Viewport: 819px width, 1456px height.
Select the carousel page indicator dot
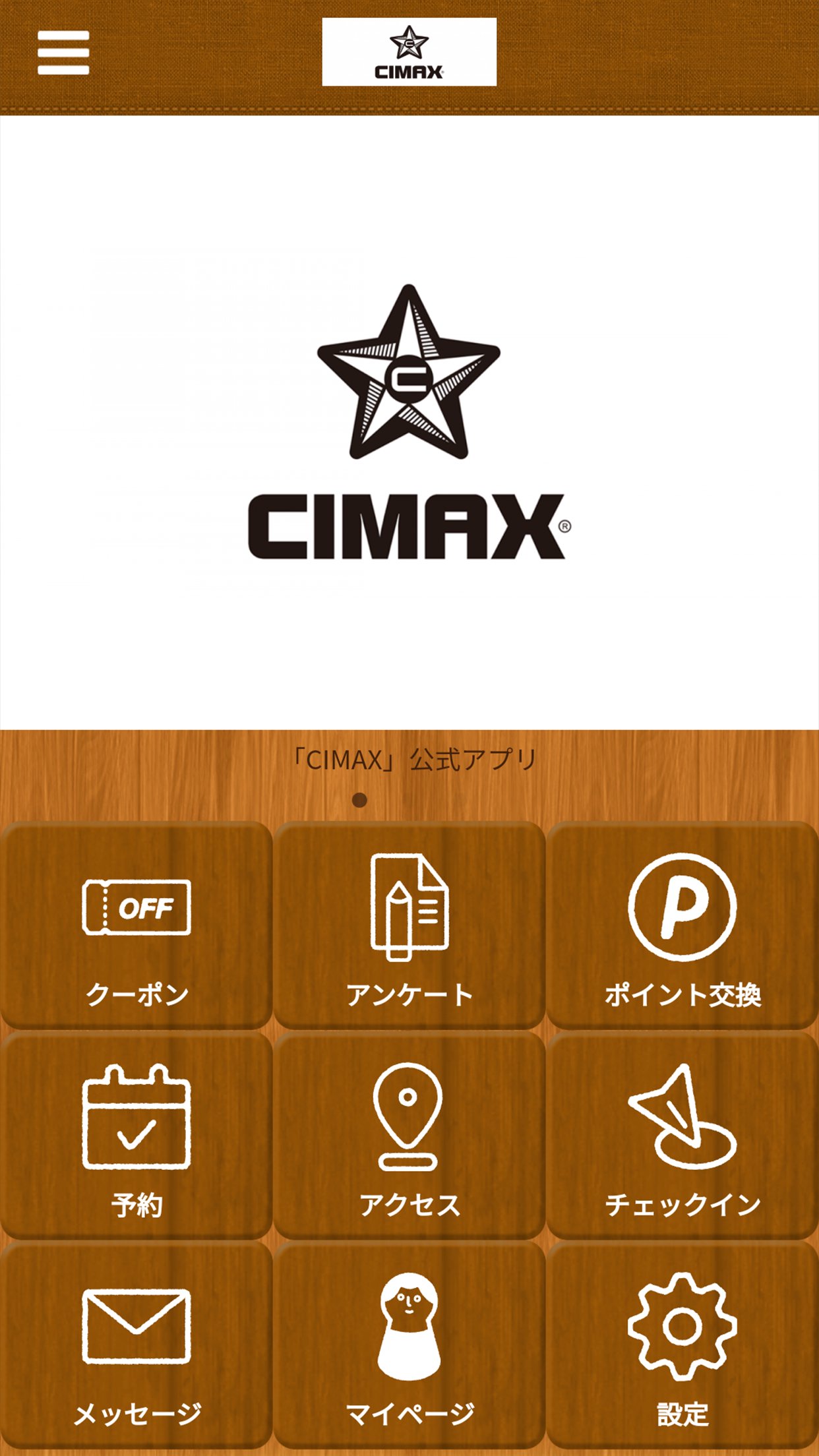click(x=361, y=800)
